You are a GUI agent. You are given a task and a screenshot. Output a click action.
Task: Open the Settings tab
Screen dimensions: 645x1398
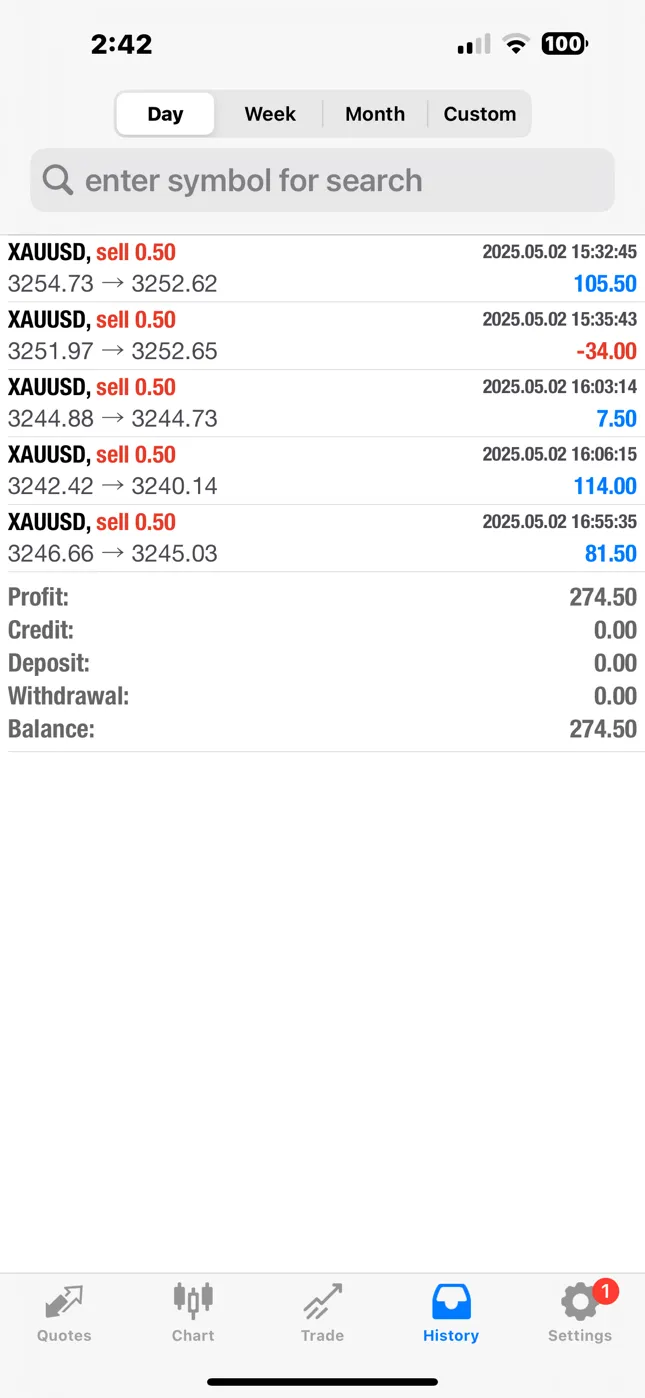(580, 1313)
